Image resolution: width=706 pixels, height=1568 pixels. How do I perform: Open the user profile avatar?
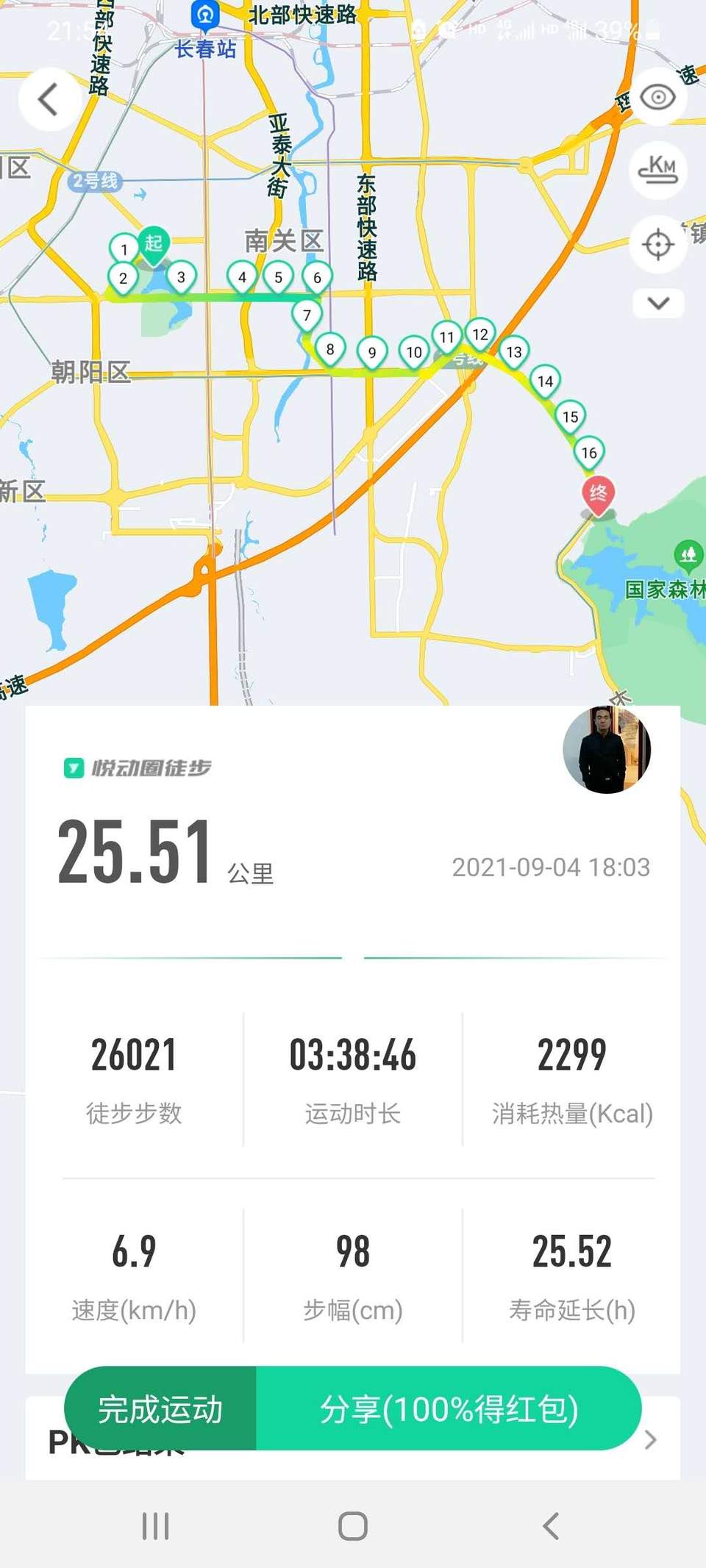click(607, 750)
